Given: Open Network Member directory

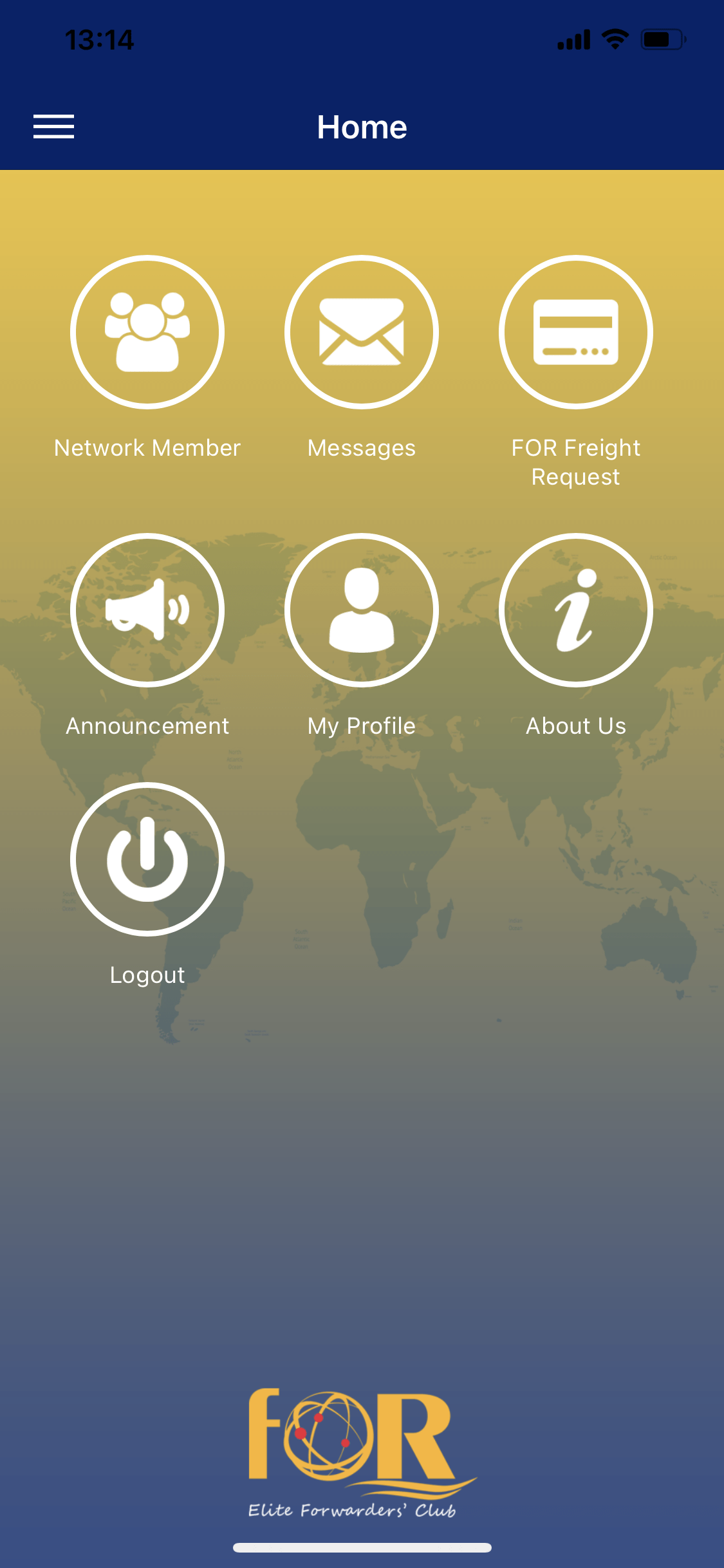Looking at the screenshot, I should (x=147, y=332).
